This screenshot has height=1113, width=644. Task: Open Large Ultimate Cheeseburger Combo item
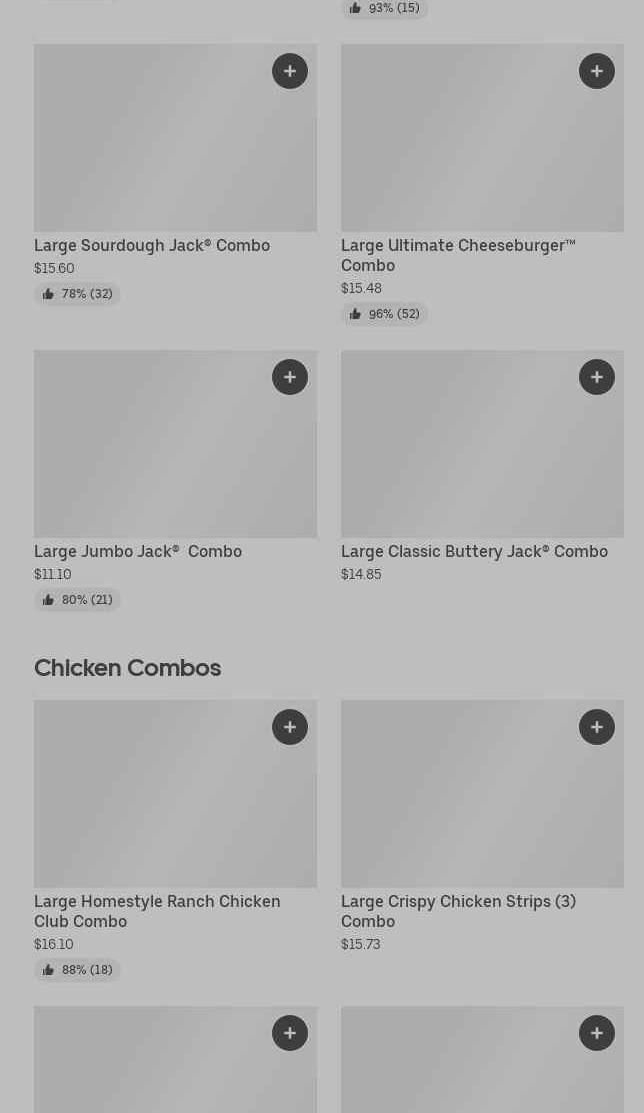tap(458, 255)
